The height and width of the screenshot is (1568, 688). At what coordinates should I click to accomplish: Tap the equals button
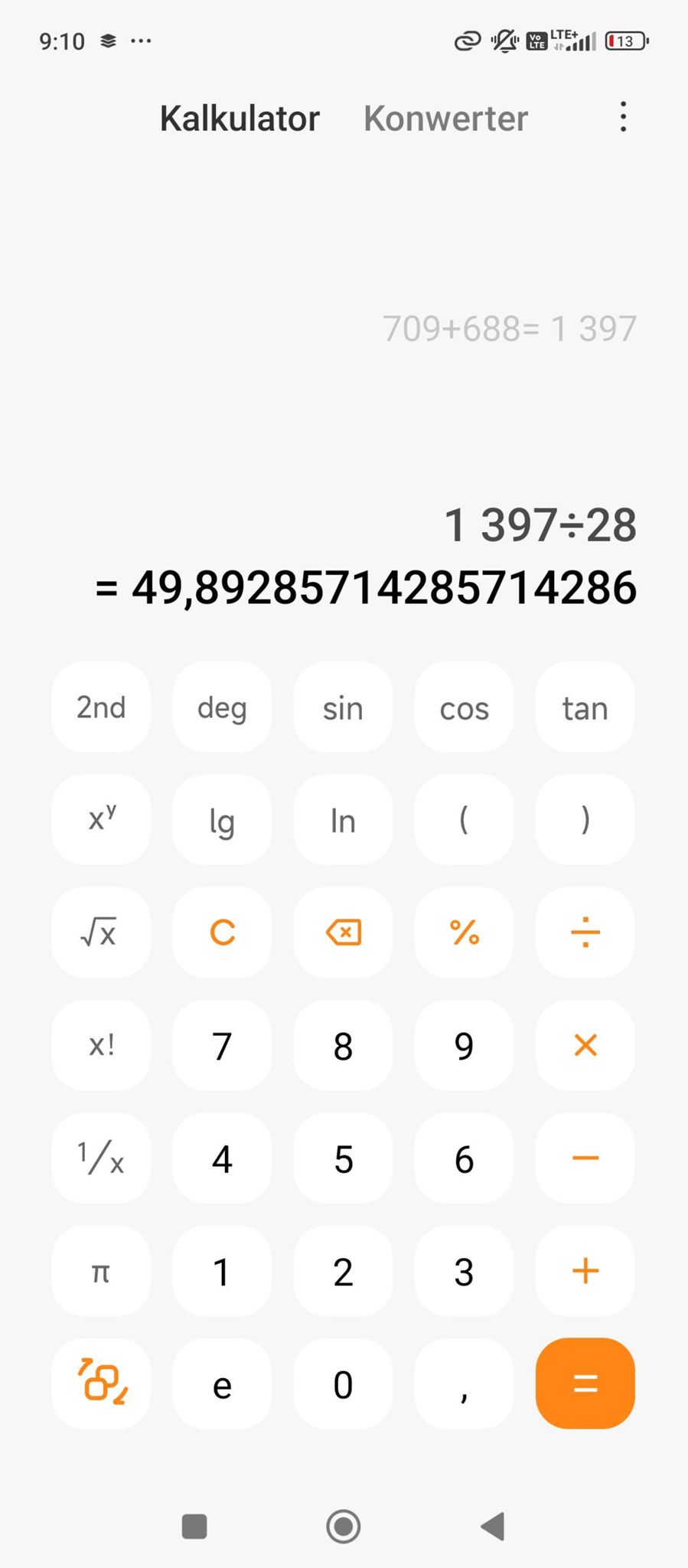pos(585,1383)
